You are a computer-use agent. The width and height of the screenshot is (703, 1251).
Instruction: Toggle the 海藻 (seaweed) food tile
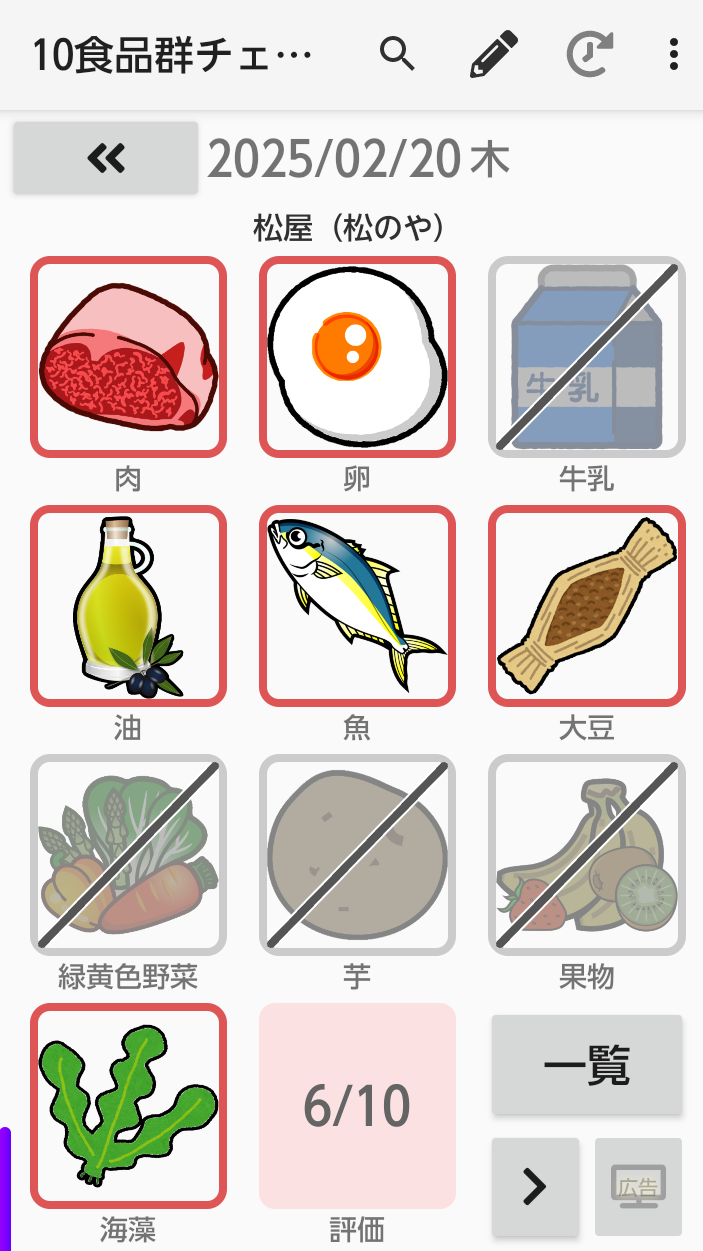[128, 1105]
